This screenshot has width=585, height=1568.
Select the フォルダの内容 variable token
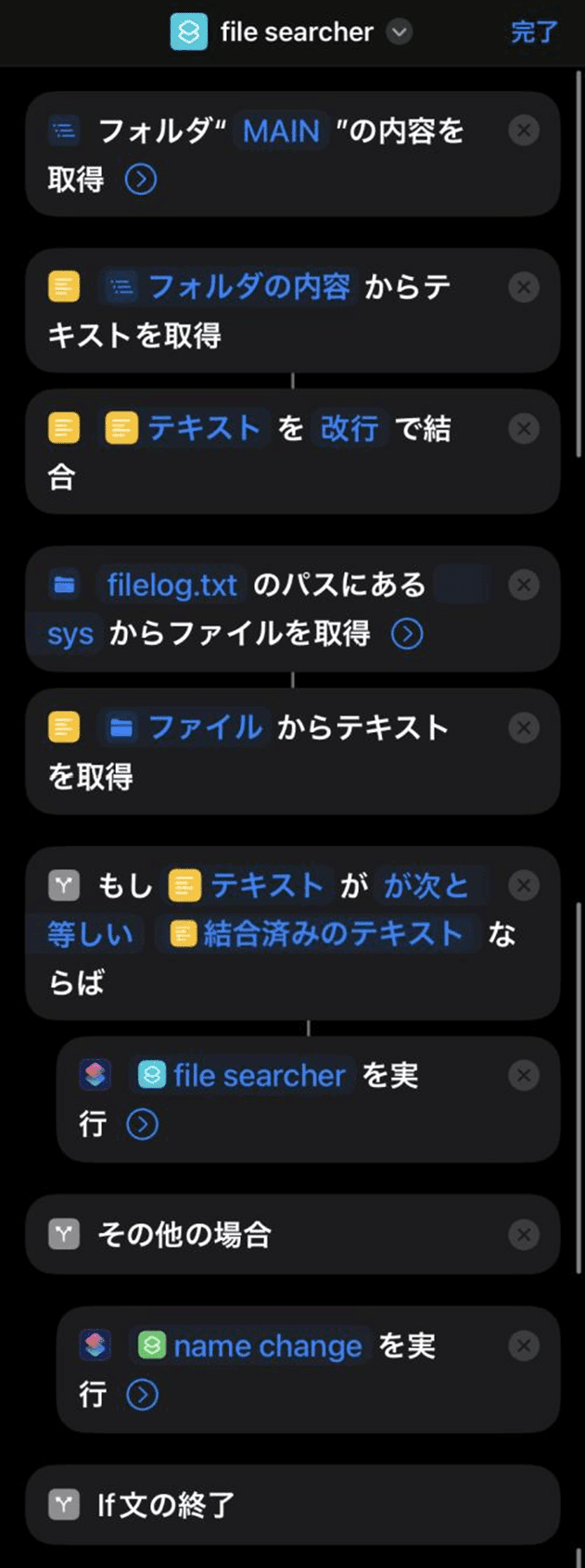[229, 286]
